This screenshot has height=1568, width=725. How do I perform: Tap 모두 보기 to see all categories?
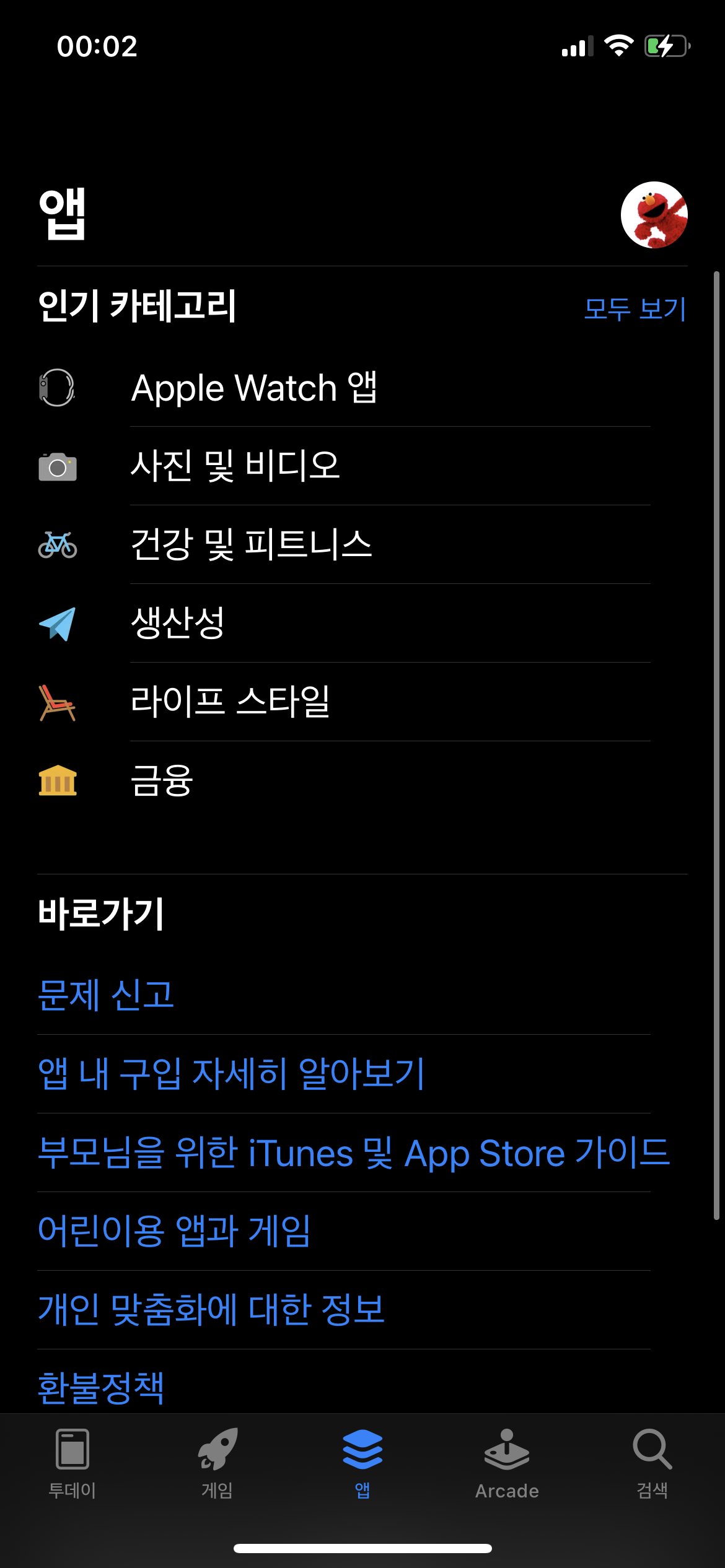click(635, 308)
